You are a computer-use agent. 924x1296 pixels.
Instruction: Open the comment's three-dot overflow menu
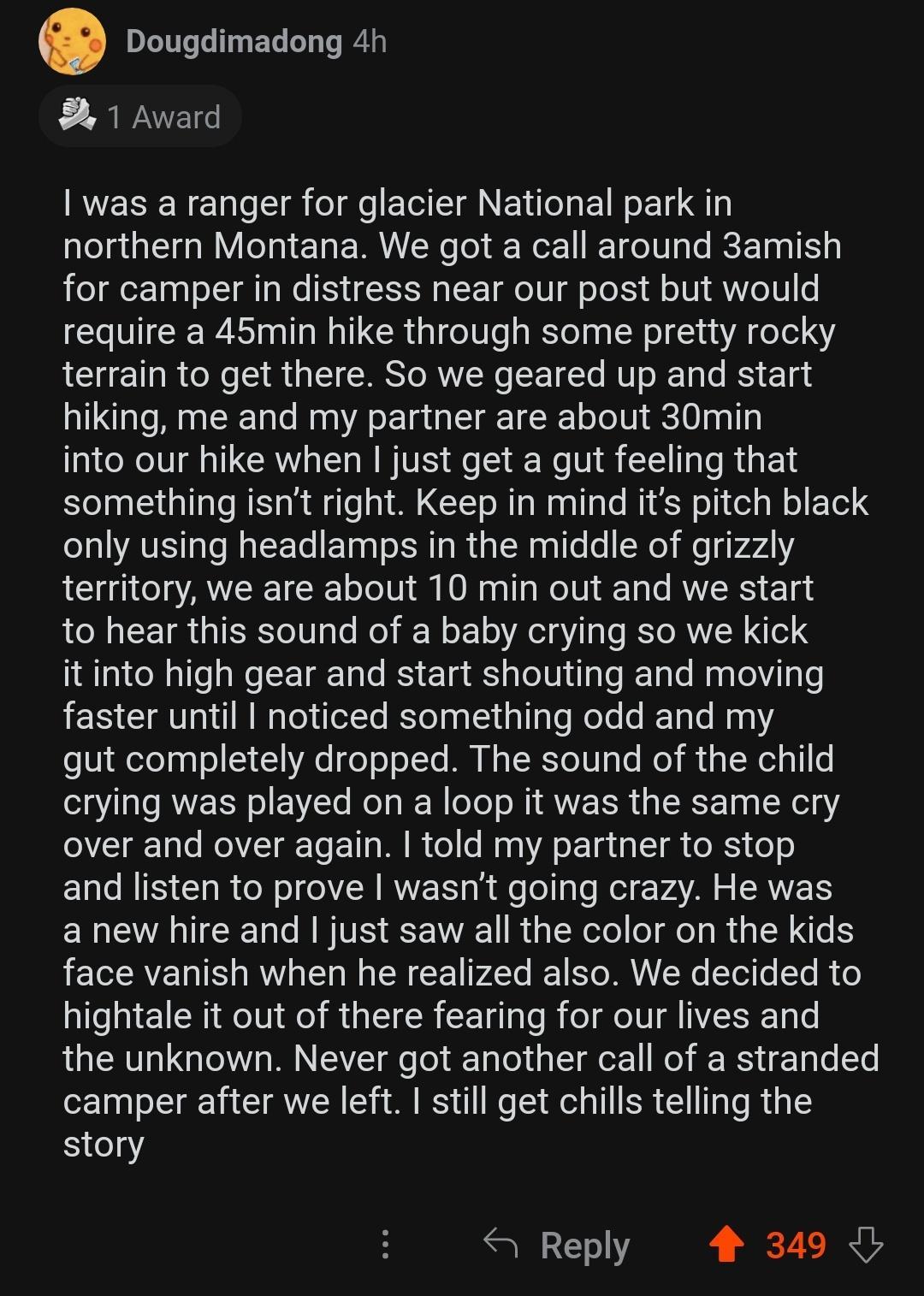click(x=386, y=1244)
